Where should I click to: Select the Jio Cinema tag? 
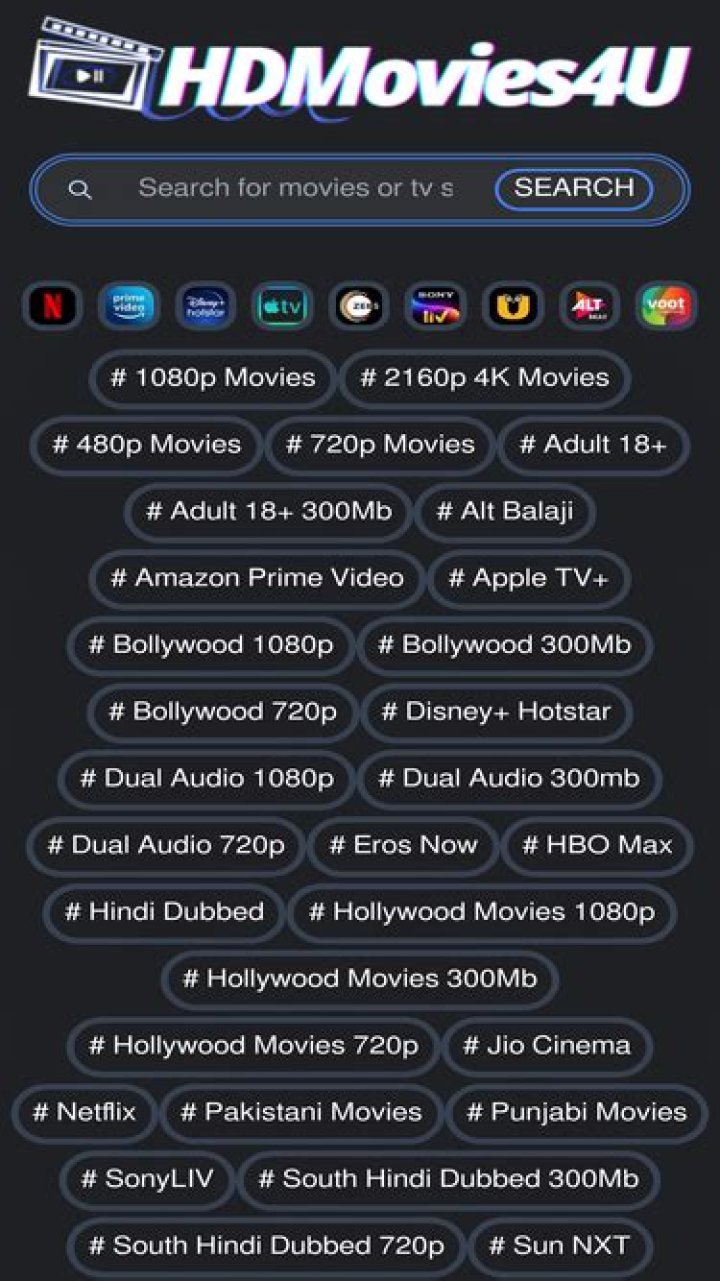[547, 1046]
